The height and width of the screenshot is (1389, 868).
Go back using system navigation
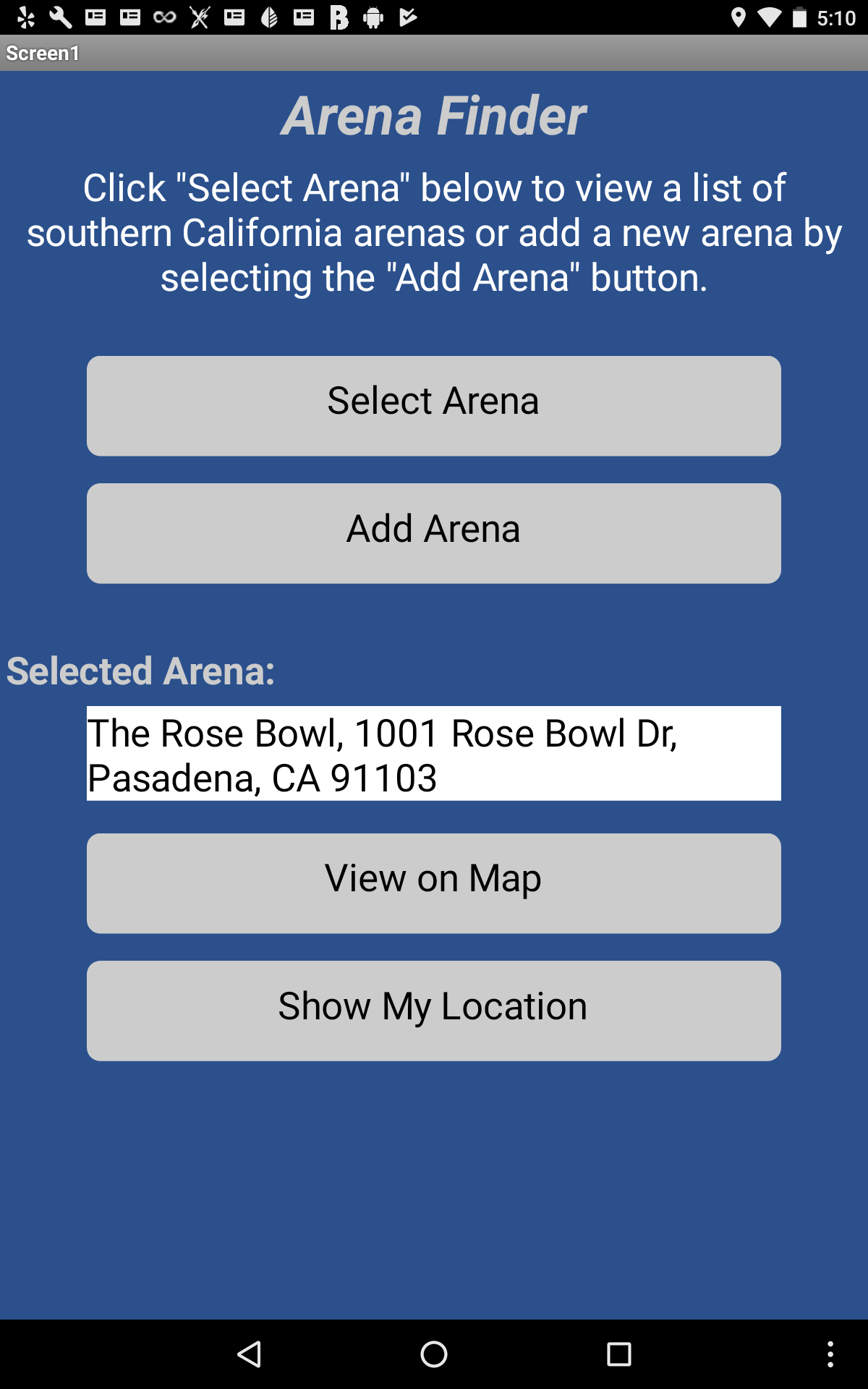[250, 1354]
